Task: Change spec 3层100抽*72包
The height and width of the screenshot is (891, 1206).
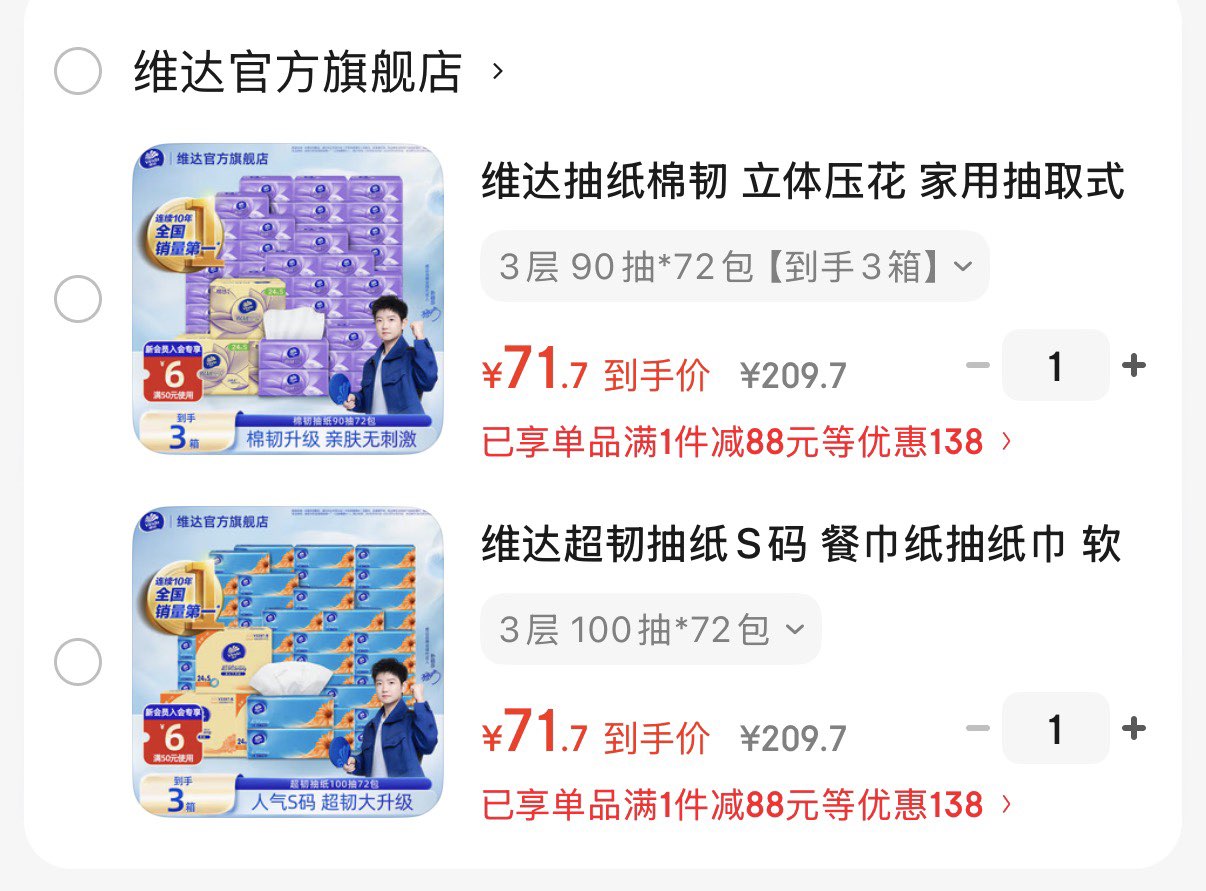Action: tap(650, 630)
